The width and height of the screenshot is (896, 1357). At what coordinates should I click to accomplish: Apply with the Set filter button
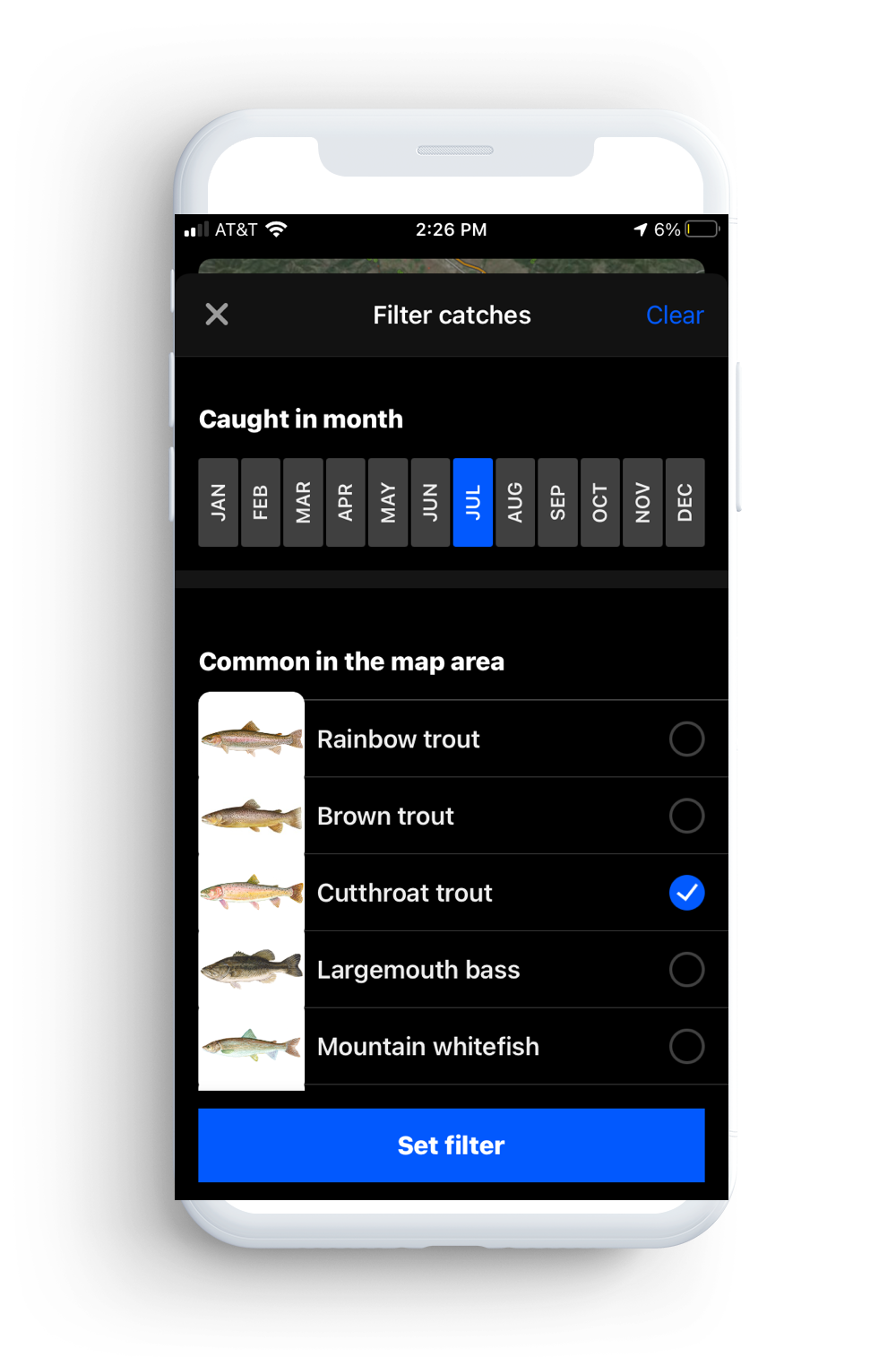click(451, 1145)
